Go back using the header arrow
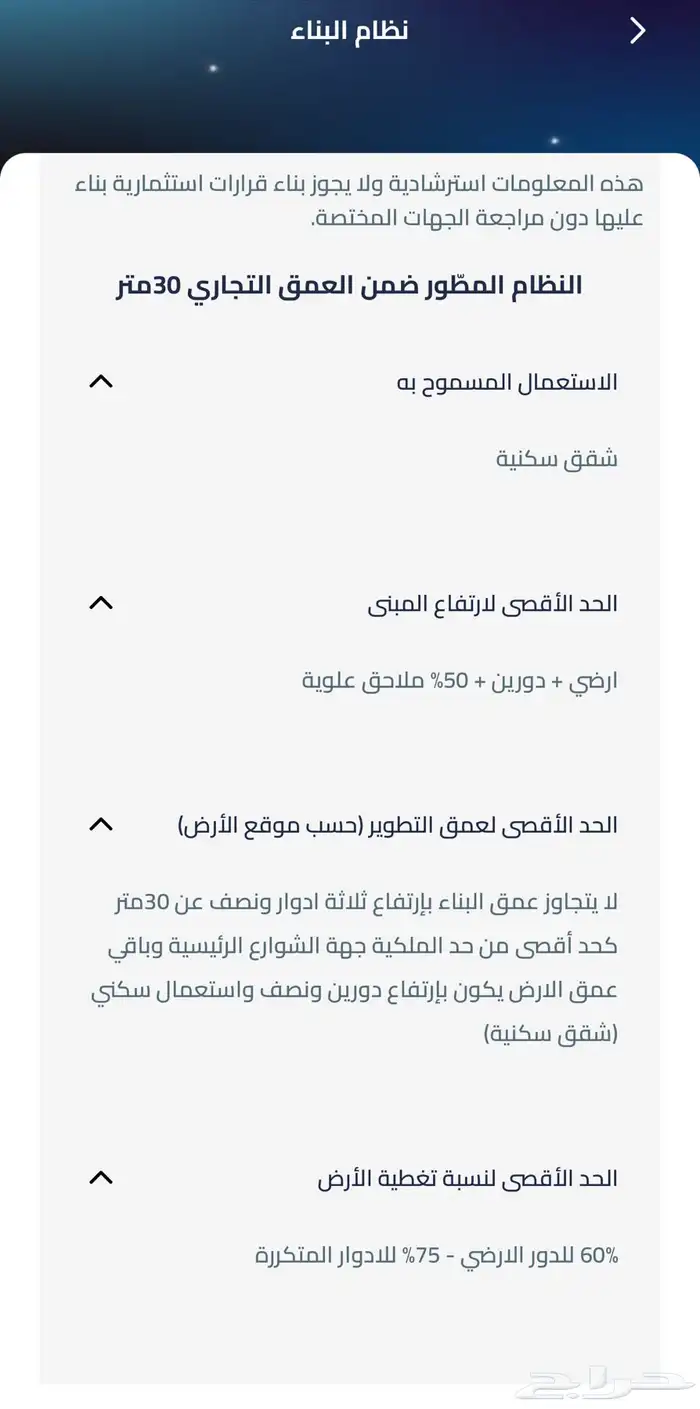This screenshot has width=700, height=1409. pyautogui.click(x=638, y=31)
